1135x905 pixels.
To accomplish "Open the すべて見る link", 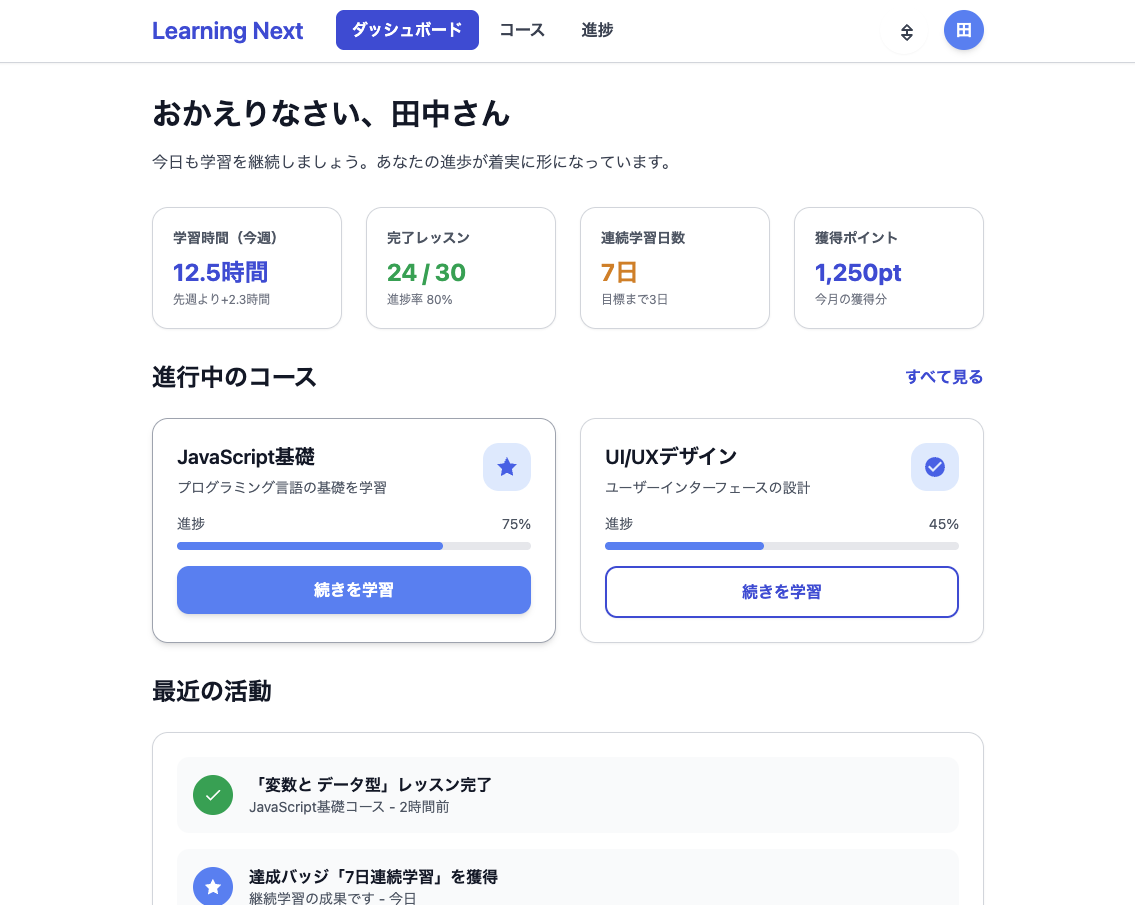I will coord(944,377).
